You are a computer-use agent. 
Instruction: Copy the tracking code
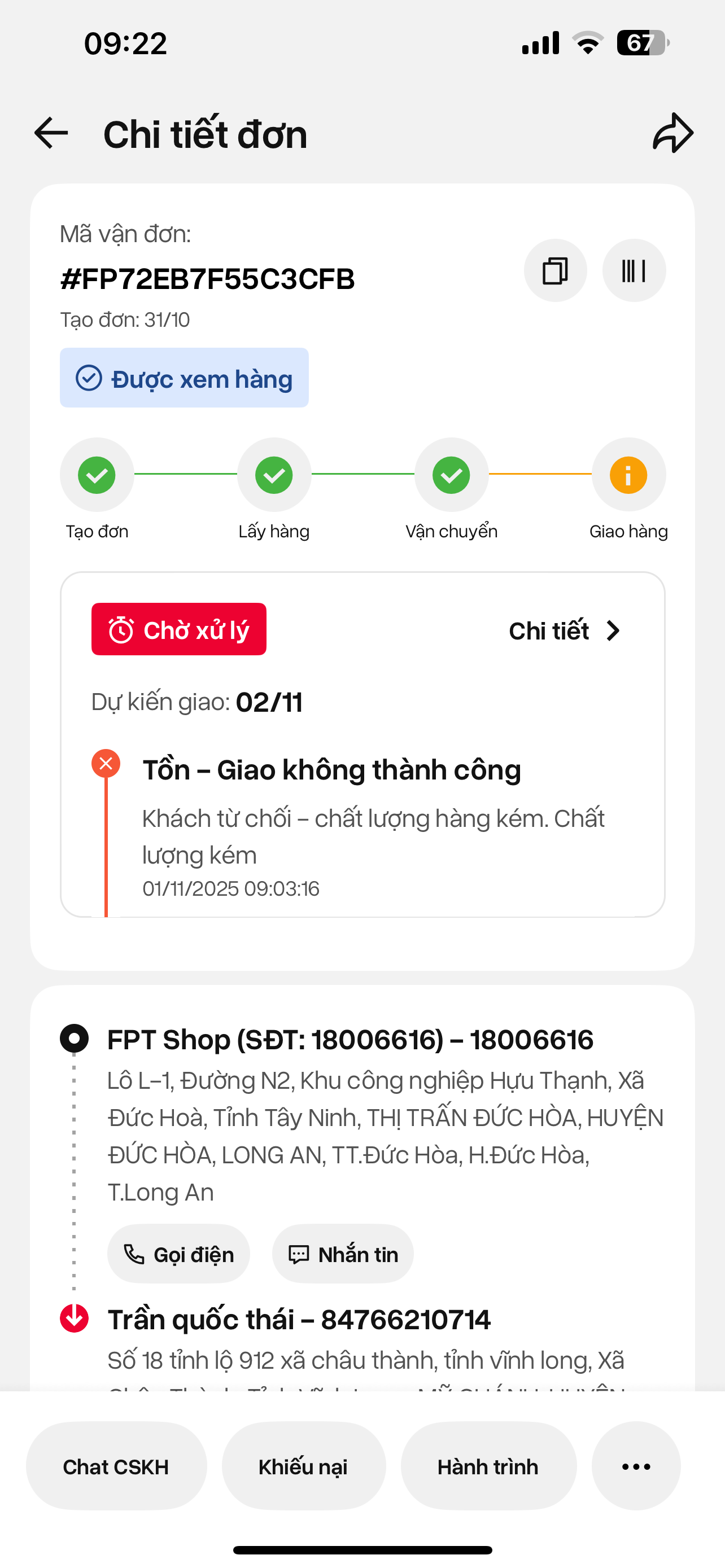[x=555, y=270]
